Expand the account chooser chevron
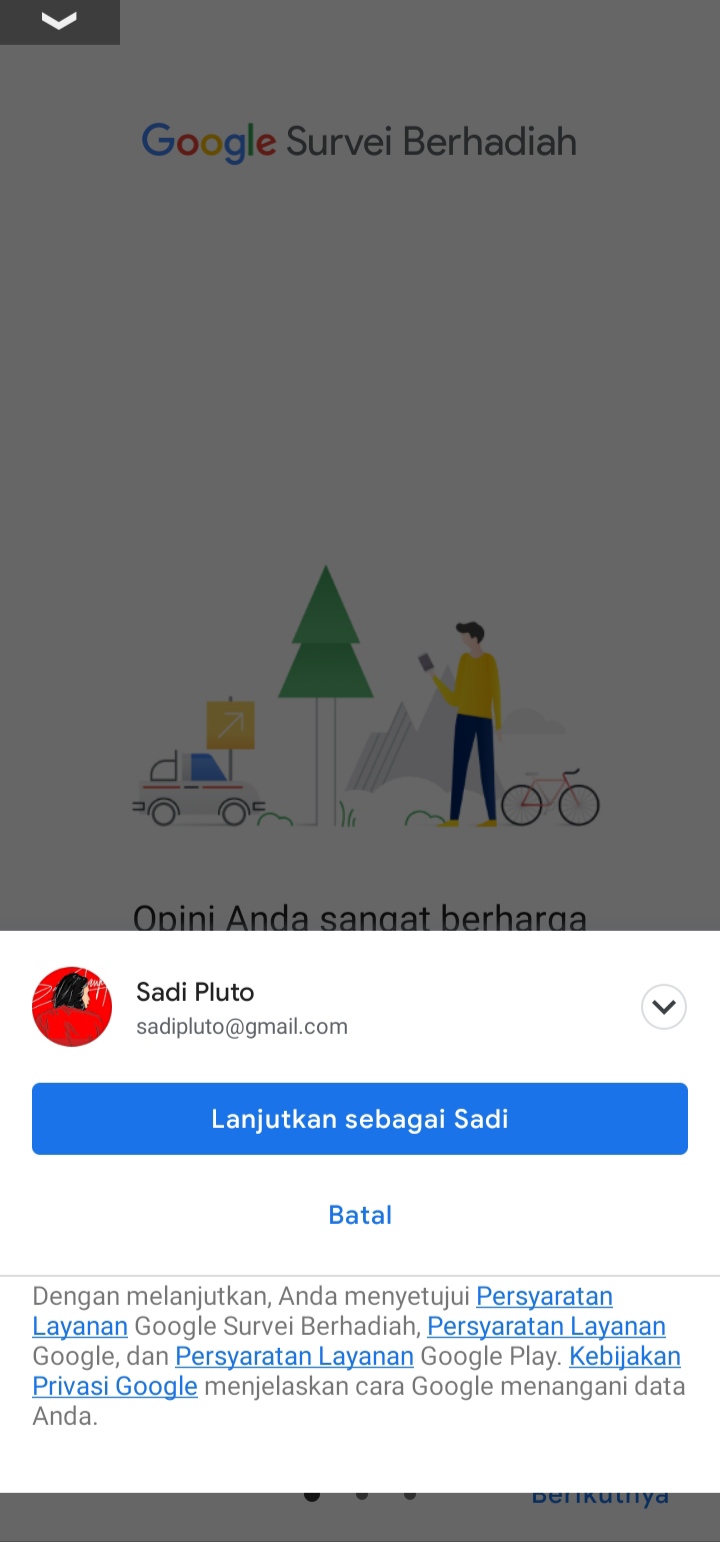Image resolution: width=720 pixels, height=1542 pixels. pos(664,1007)
